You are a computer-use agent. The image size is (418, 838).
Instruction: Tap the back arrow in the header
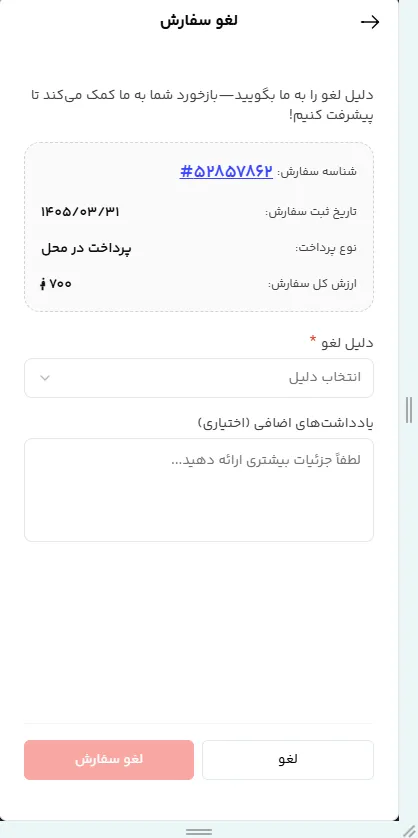pos(370,22)
